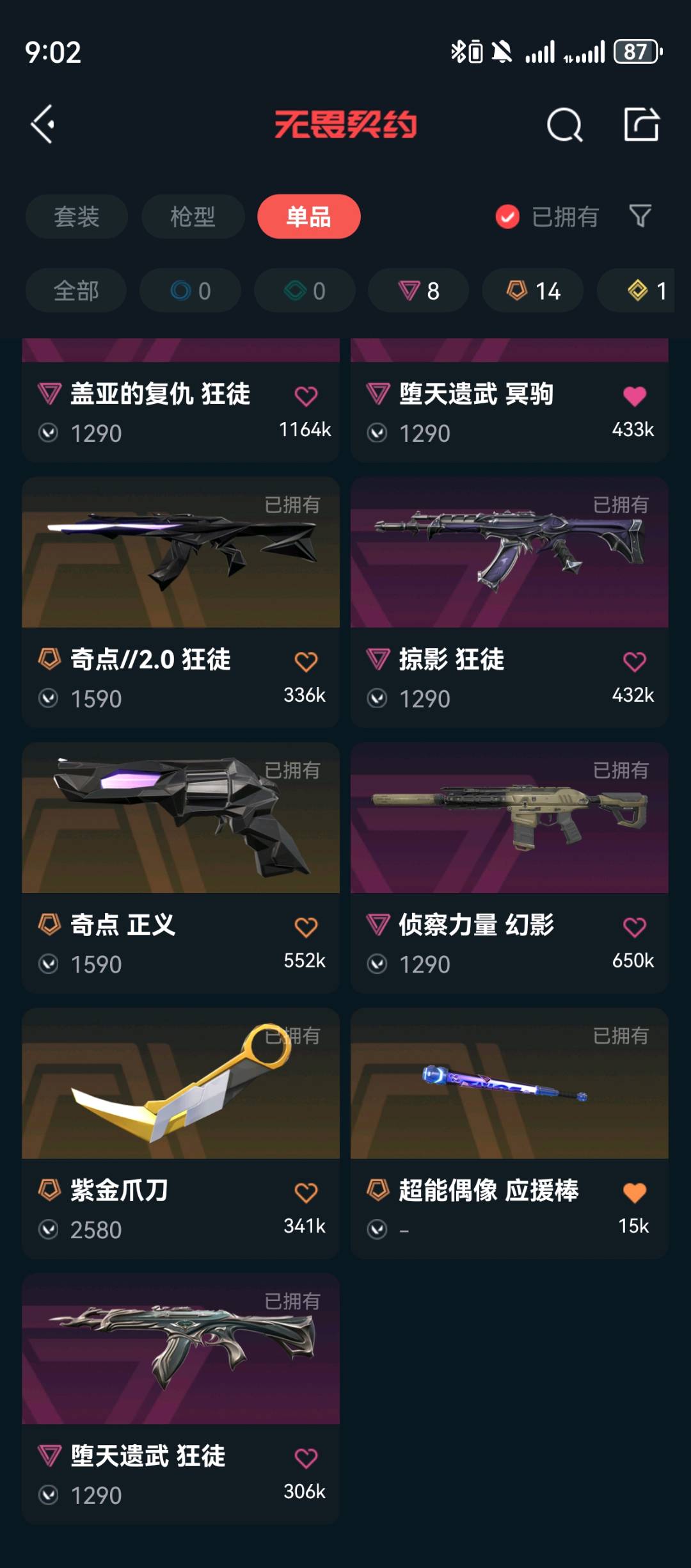Like the 侦察力量 幻影 skin
691x1568 pixels.
635,928
